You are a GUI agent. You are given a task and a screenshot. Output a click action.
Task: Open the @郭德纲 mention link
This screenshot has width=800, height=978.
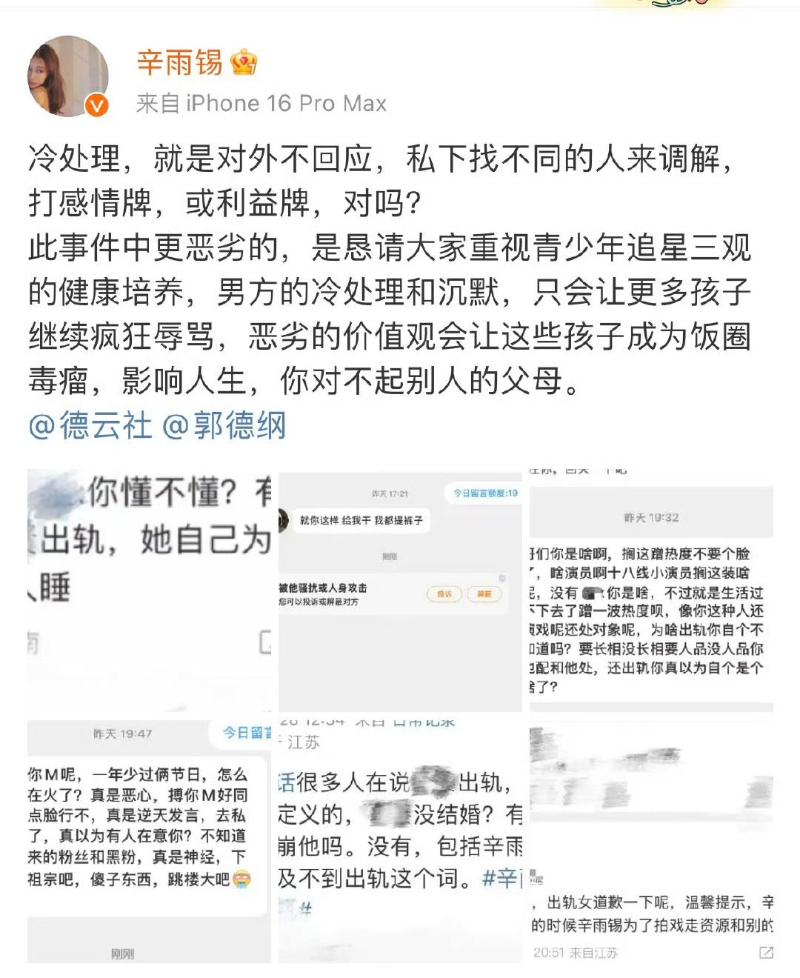224,426
